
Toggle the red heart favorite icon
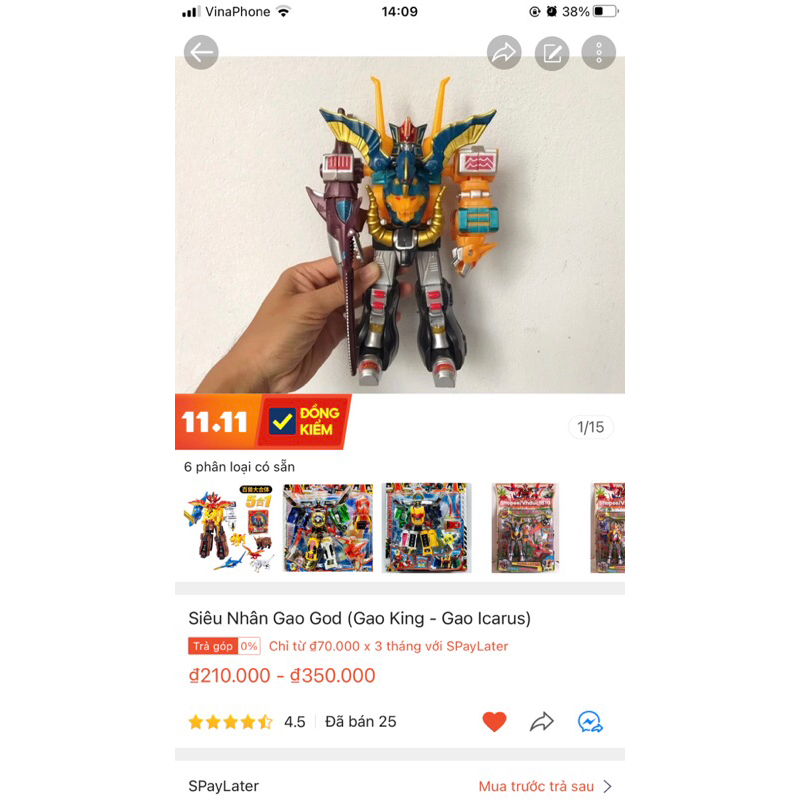click(494, 721)
